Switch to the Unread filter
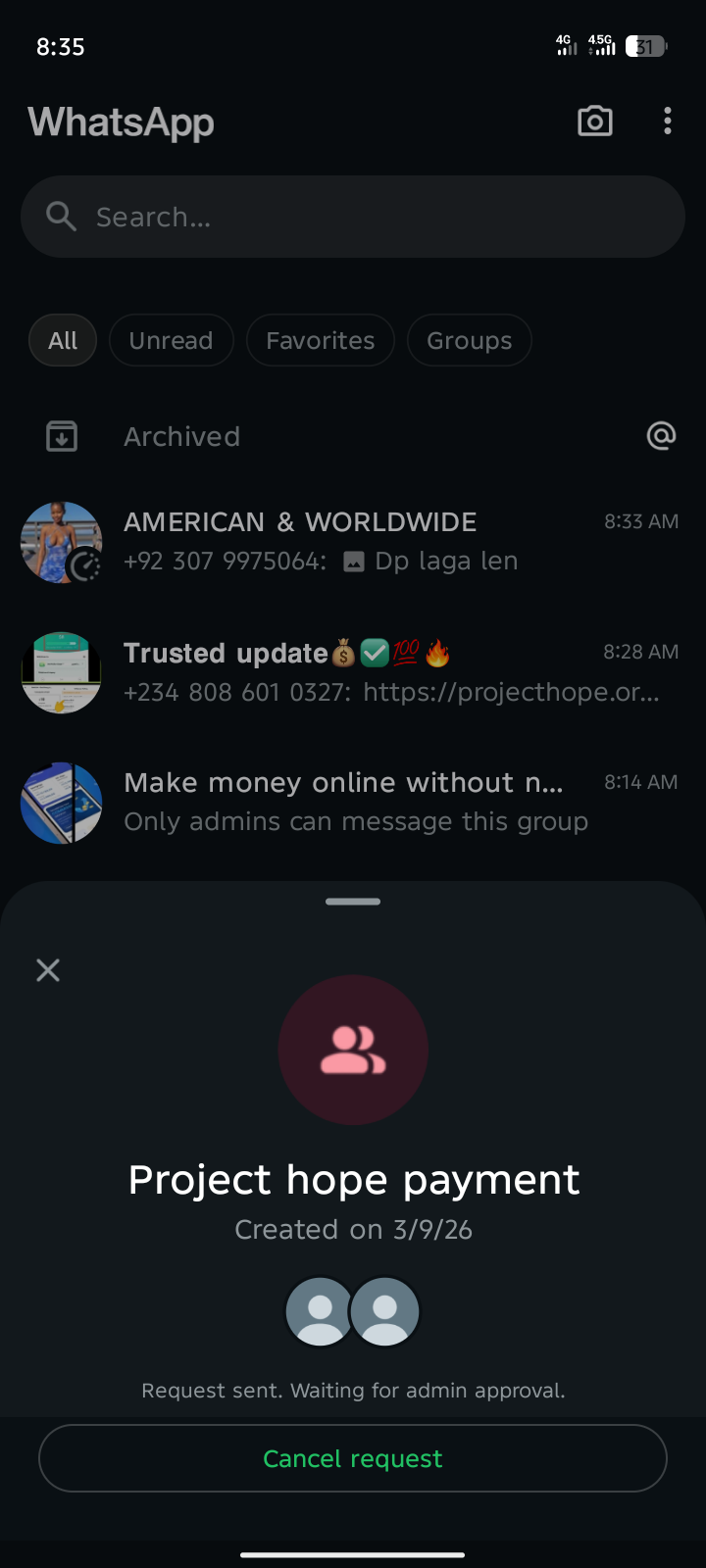This screenshot has height=1568, width=706. (171, 340)
